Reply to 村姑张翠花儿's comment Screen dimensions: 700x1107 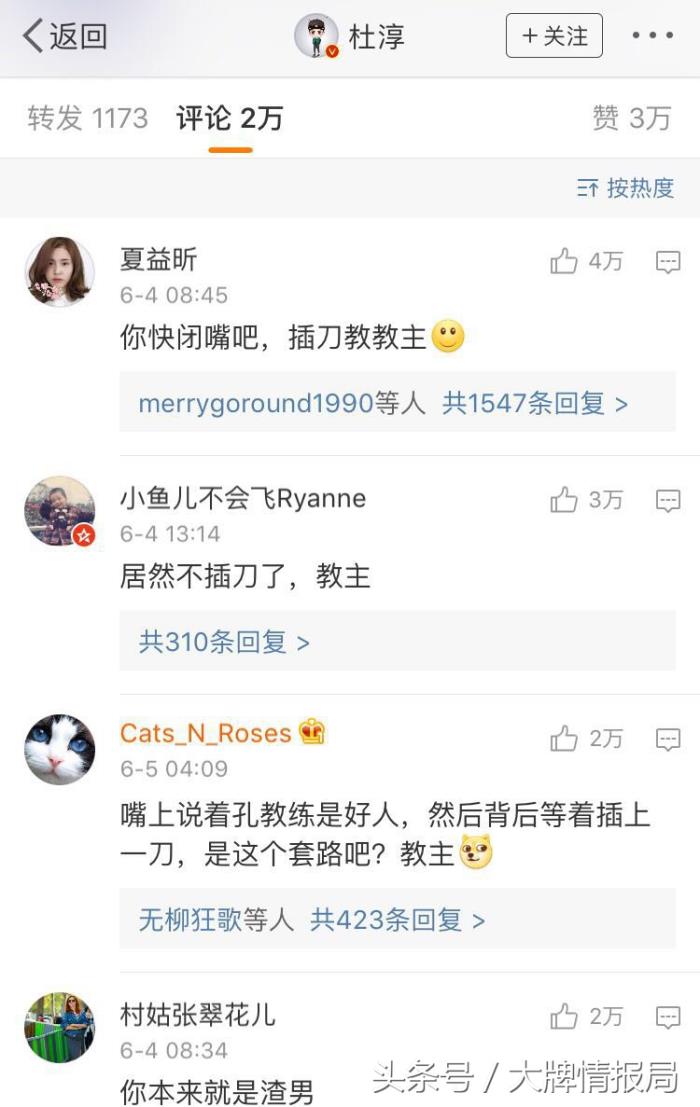pos(668,1017)
